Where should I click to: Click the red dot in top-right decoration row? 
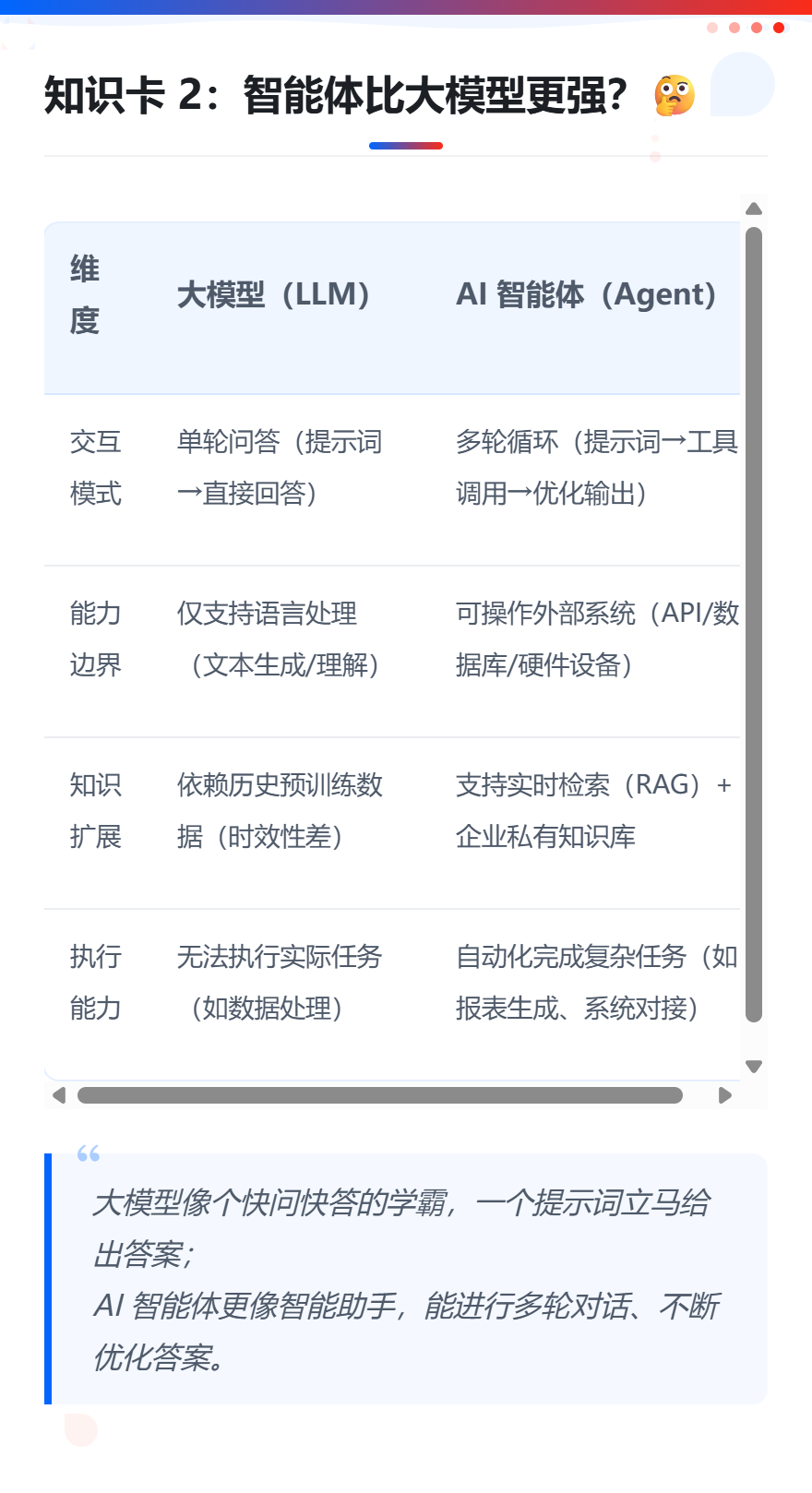[x=779, y=28]
